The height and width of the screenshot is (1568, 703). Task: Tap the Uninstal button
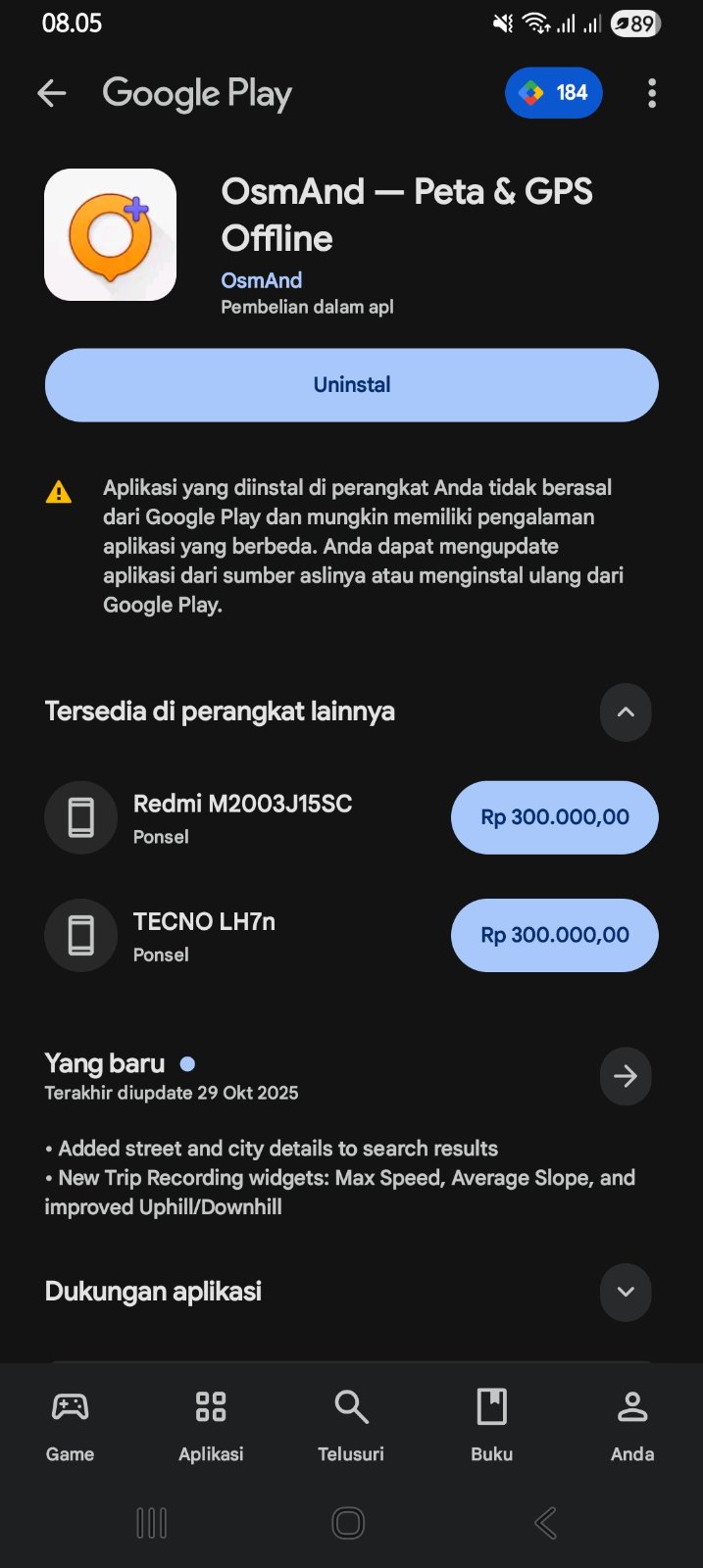point(351,385)
